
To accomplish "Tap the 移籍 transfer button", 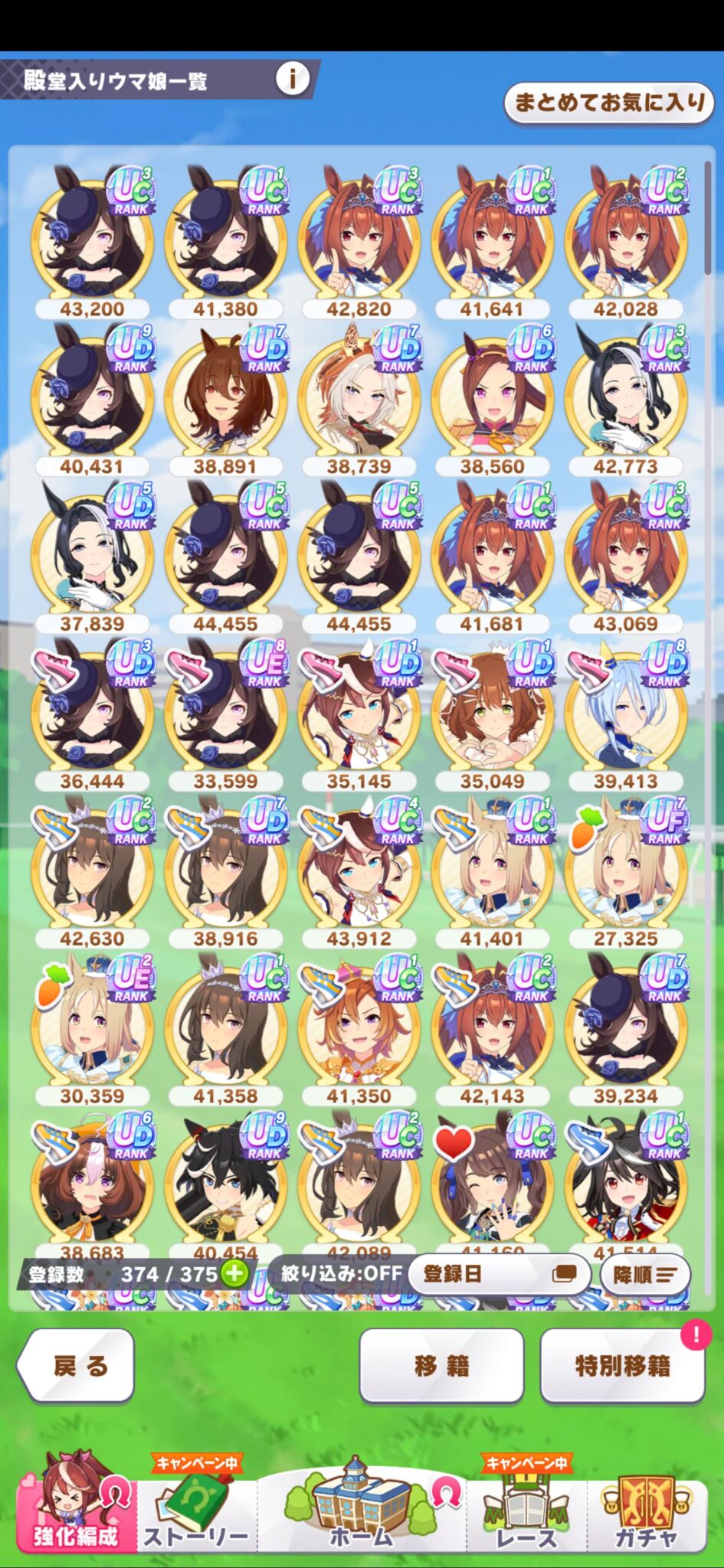I will [441, 1366].
